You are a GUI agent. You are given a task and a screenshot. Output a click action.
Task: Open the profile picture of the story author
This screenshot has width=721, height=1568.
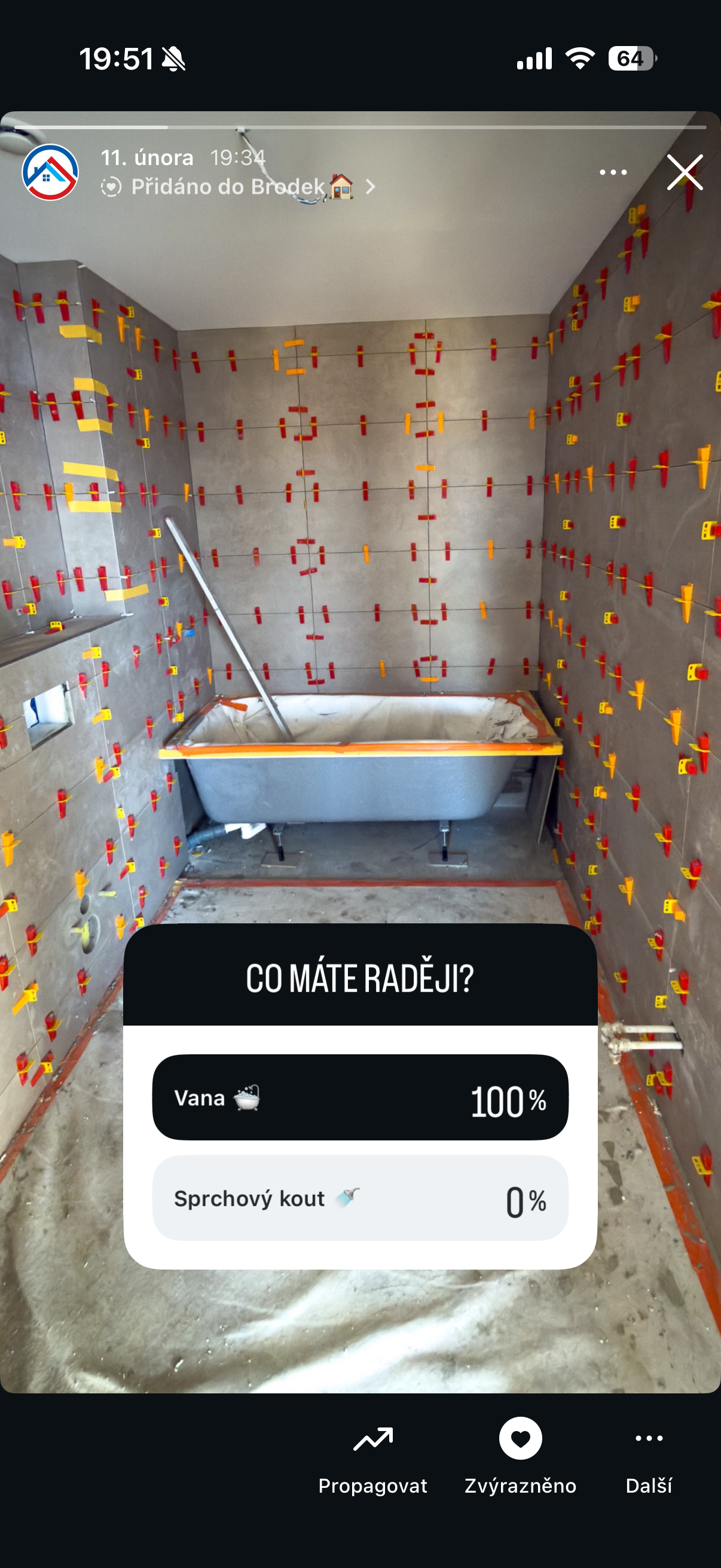point(50,172)
